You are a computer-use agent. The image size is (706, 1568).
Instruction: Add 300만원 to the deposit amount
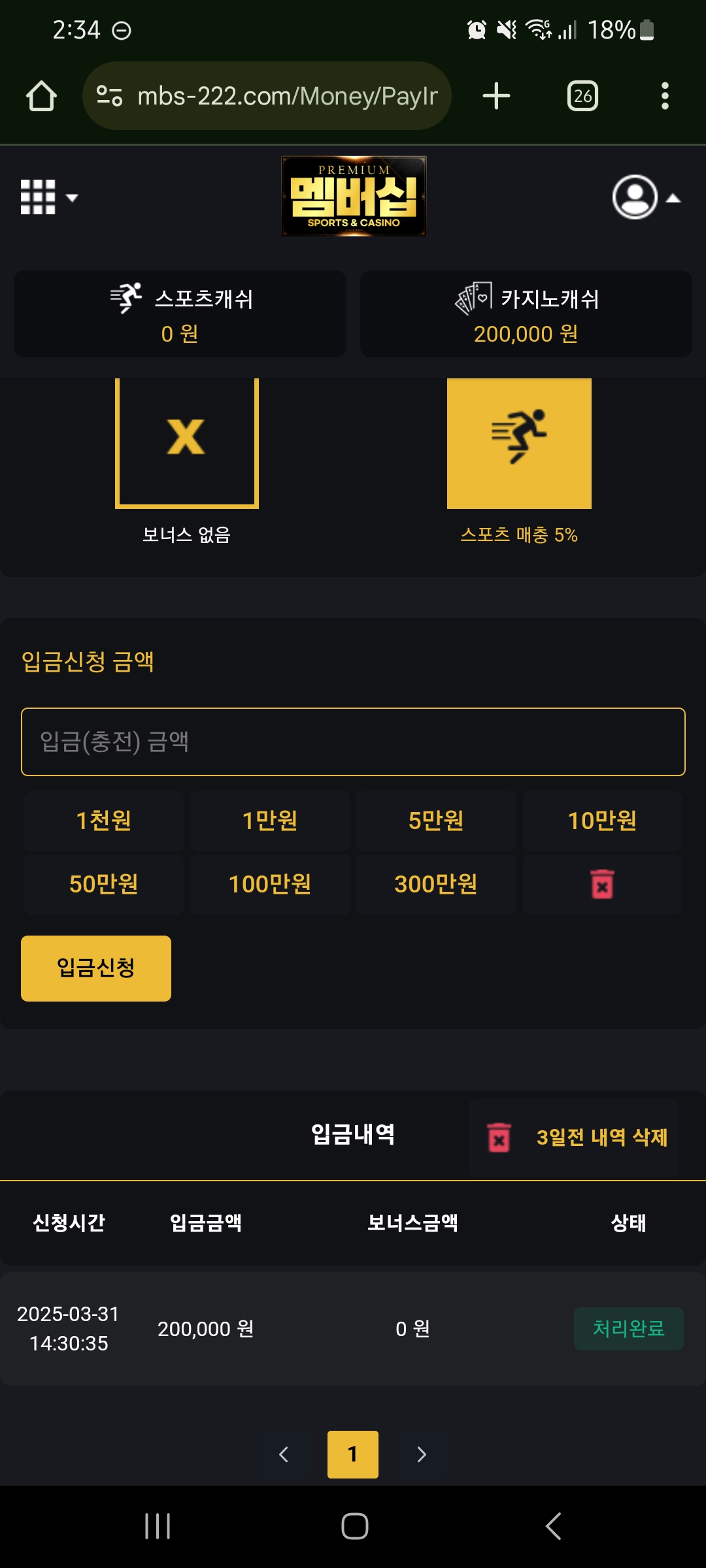[436, 884]
